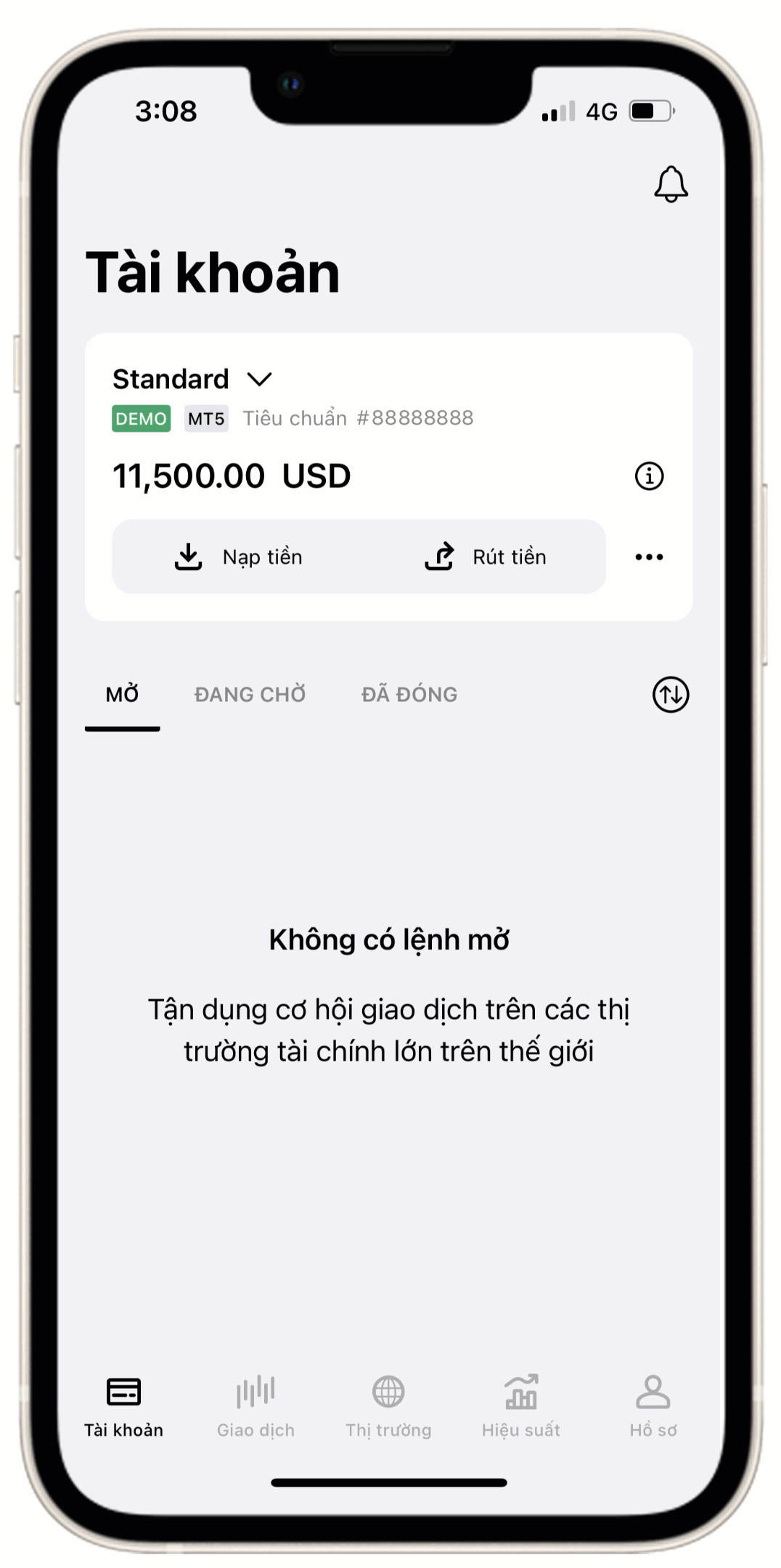Open the notifications bell
781x1568 pixels.
point(671,184)
